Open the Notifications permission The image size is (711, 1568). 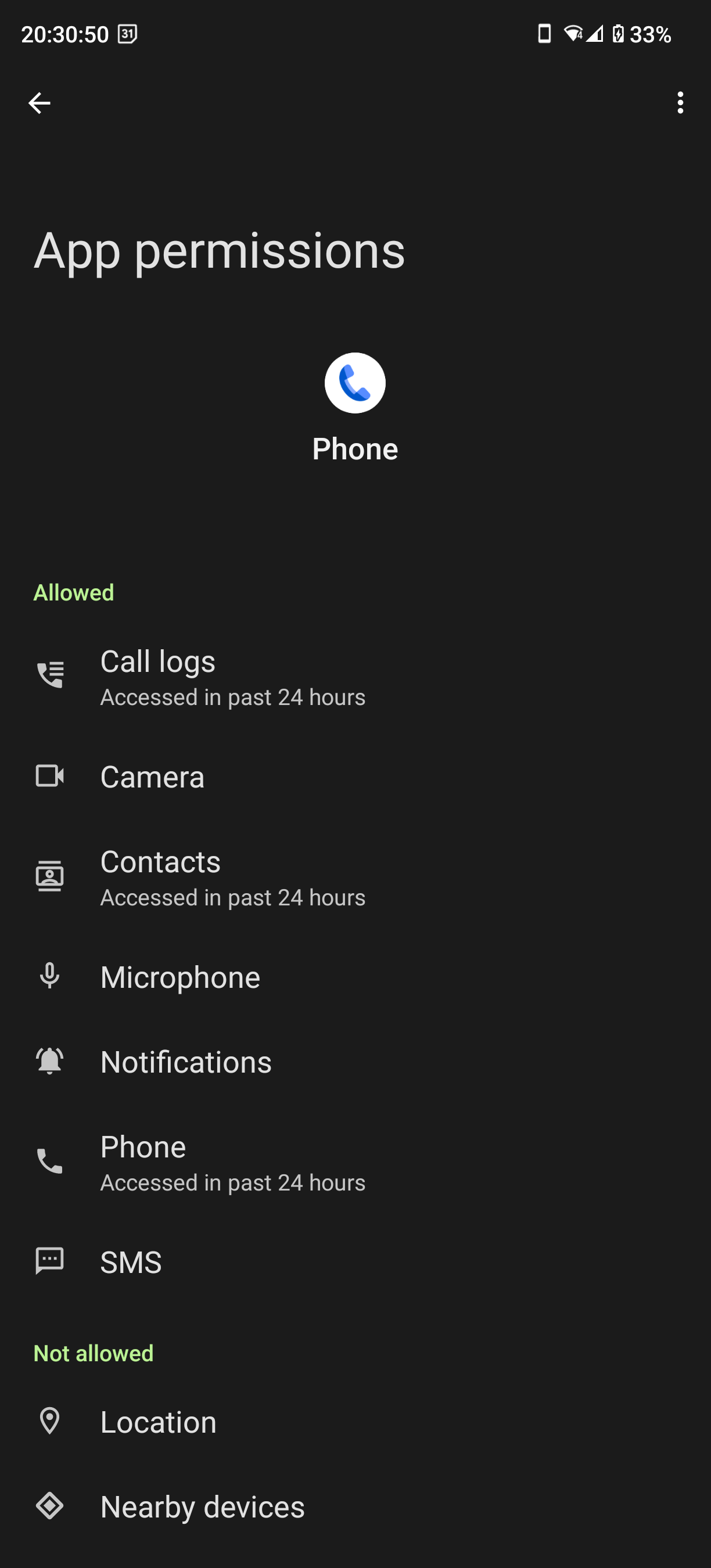click(355, 1062)
